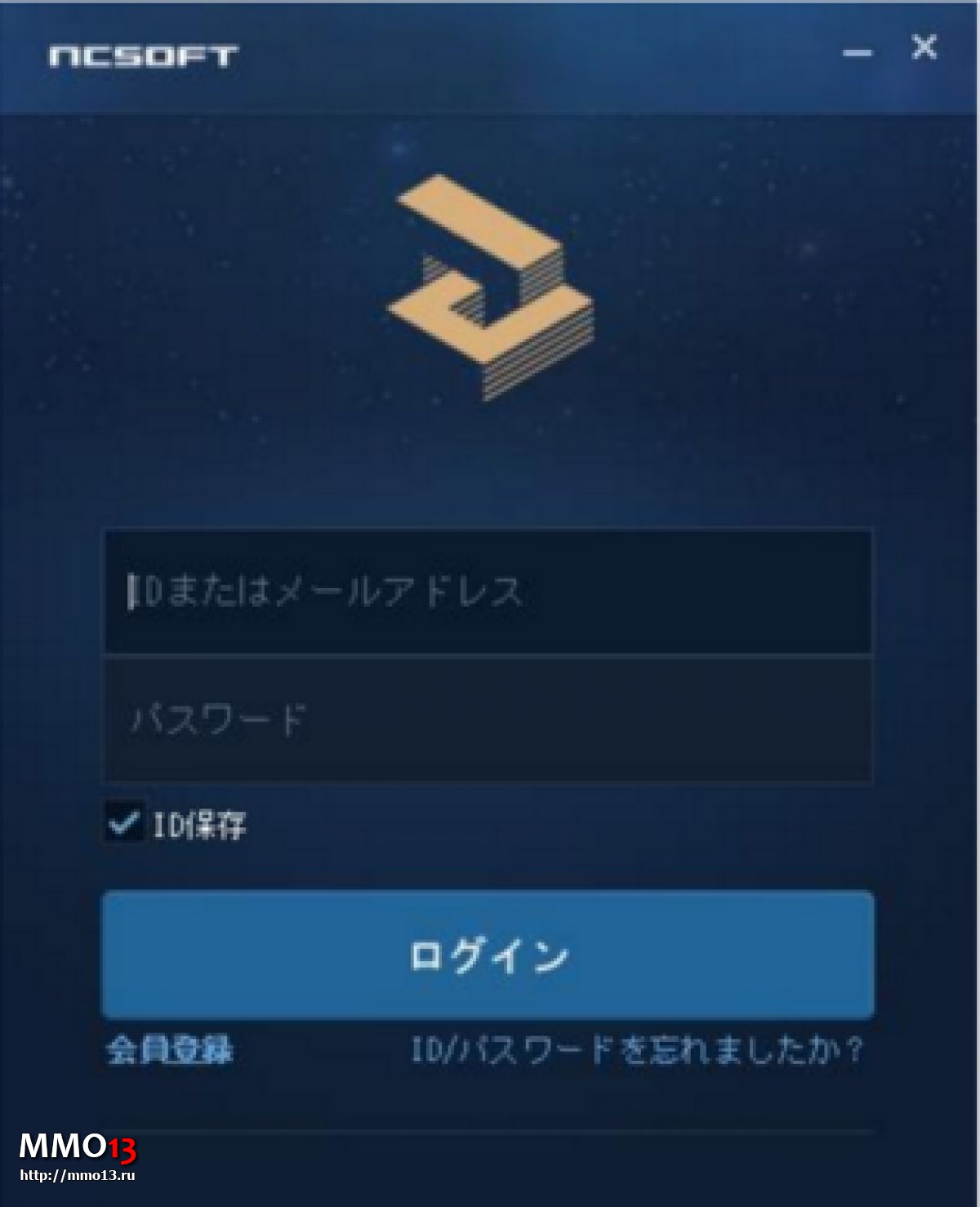Open the 会員登録 registration link
This screenshot has width=980, height=1207.
point(170,1050)
